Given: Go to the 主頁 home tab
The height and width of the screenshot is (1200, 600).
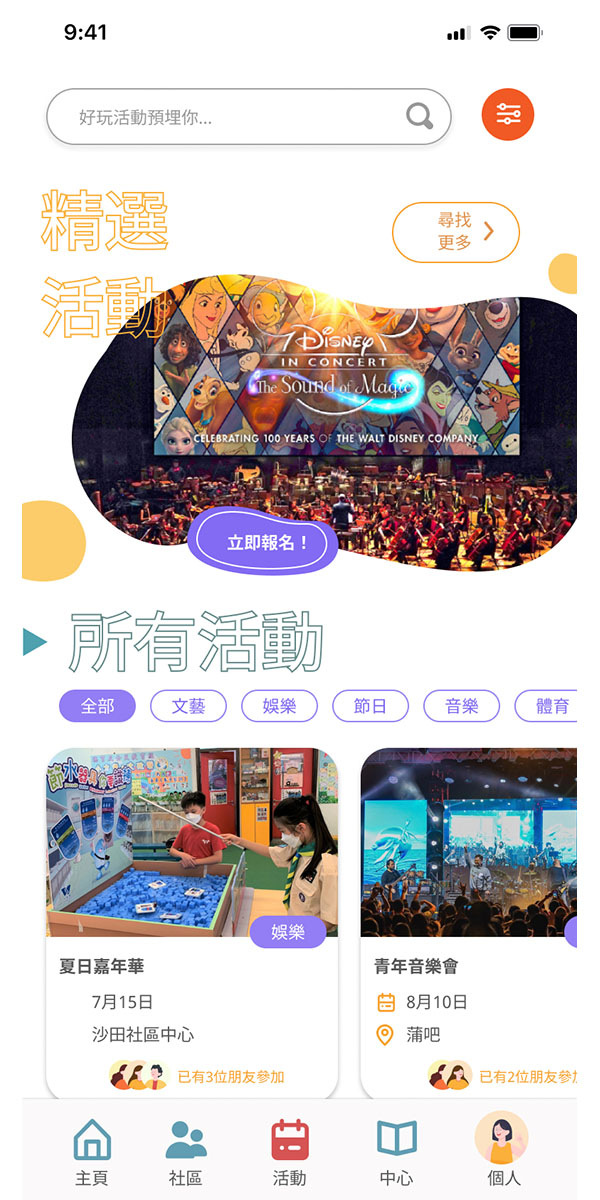Looking at the screenshot, I should tap(92, 1152).
